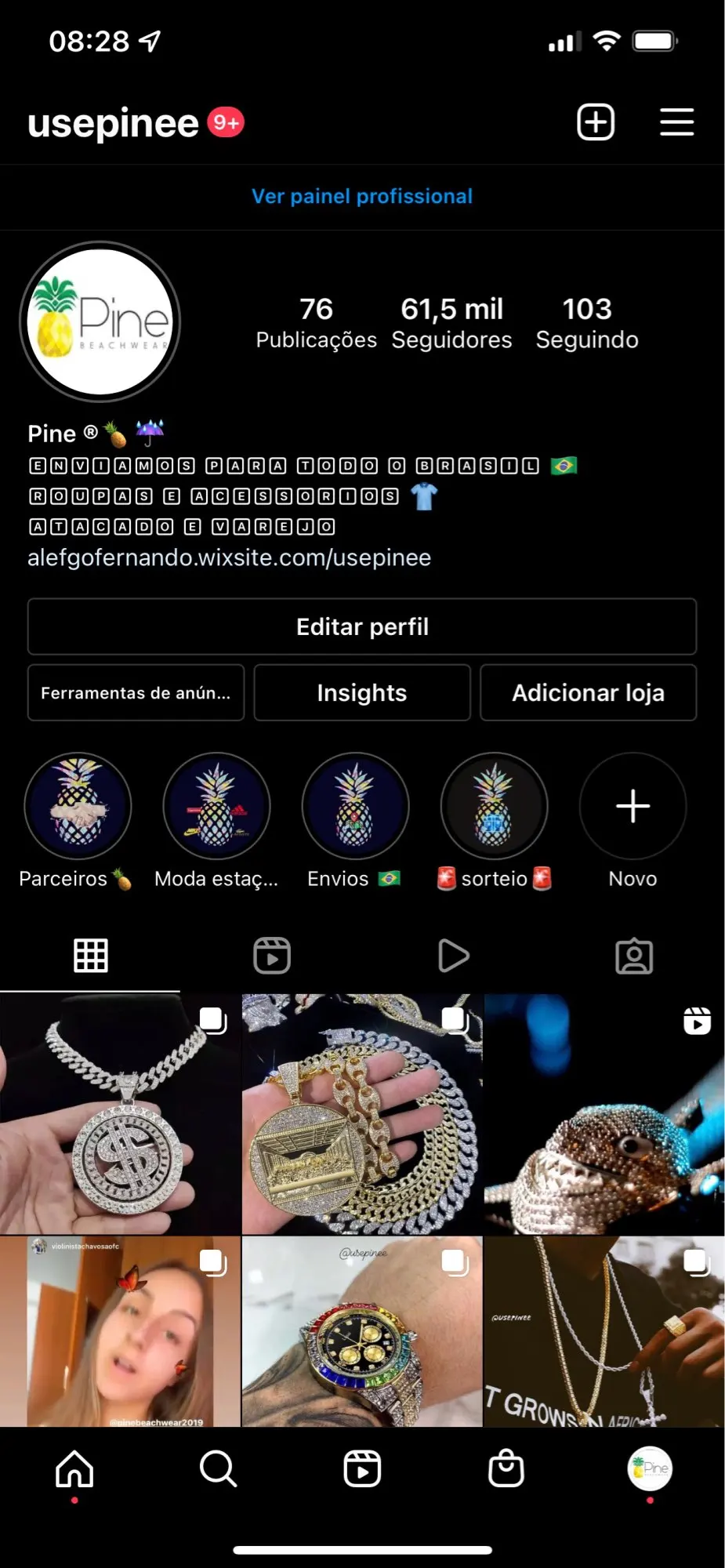The width and height of the screenshot is (725, 1568).
Task: Open Ver painel profissional link
Action: pos(362,196)
